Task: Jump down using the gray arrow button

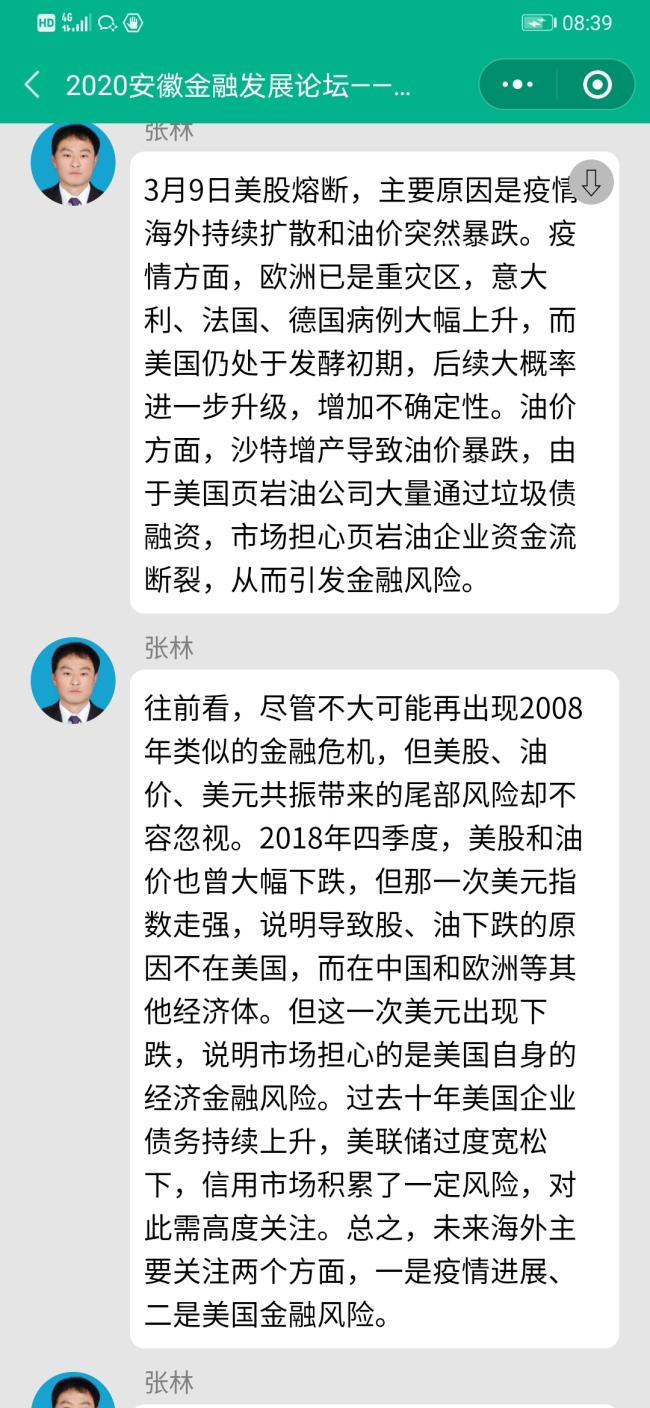Action: tap(591, 182)
